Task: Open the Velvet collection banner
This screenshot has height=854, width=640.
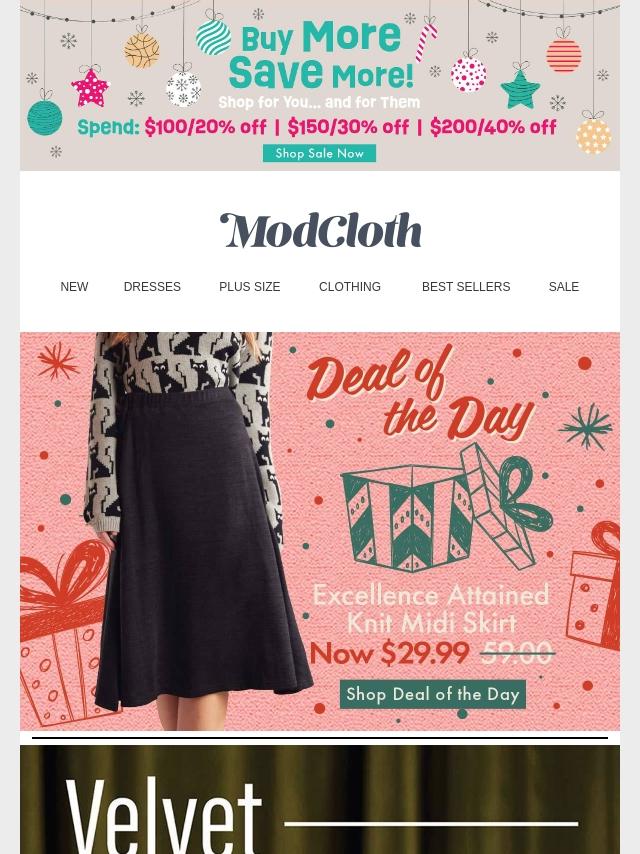Action: point(320,800)
